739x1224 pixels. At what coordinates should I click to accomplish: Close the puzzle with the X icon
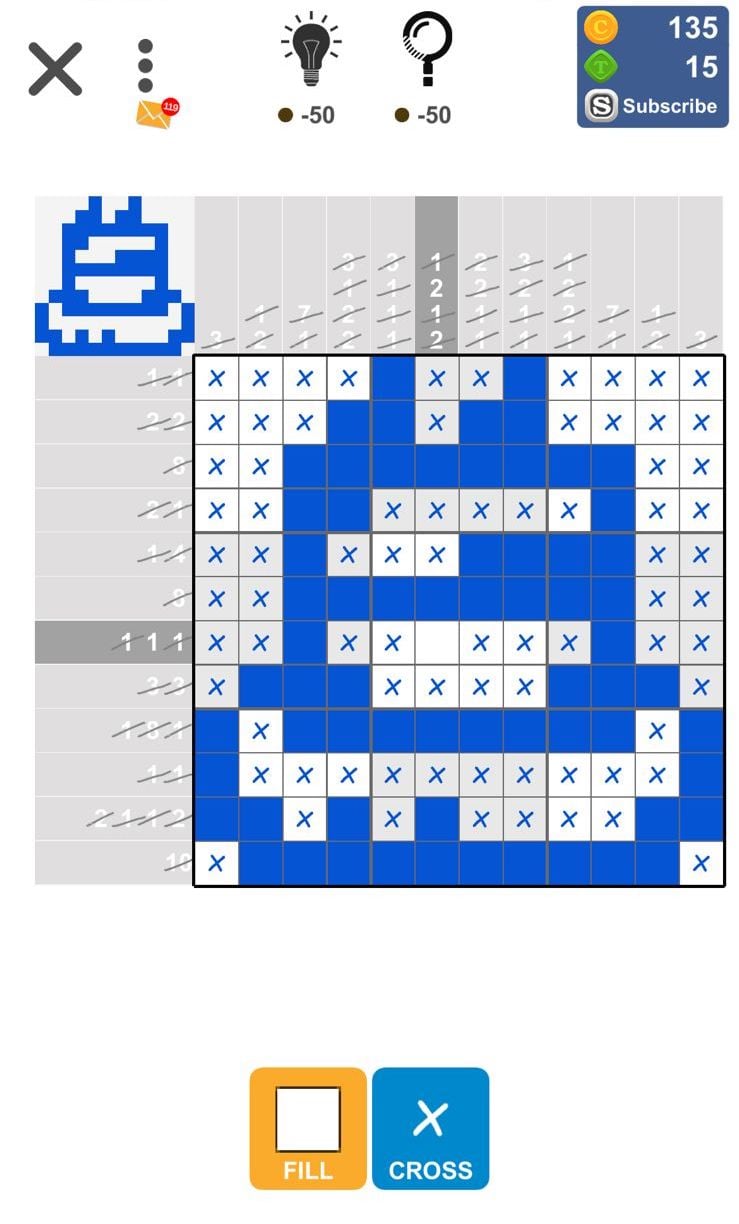(x=54, y=70)
